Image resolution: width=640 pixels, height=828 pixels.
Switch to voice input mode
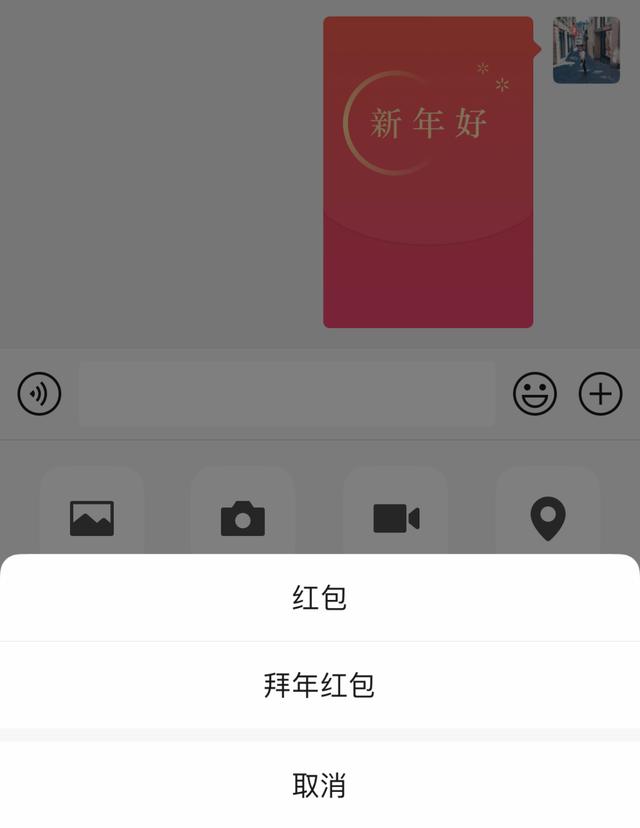click(x=40, y=394)
